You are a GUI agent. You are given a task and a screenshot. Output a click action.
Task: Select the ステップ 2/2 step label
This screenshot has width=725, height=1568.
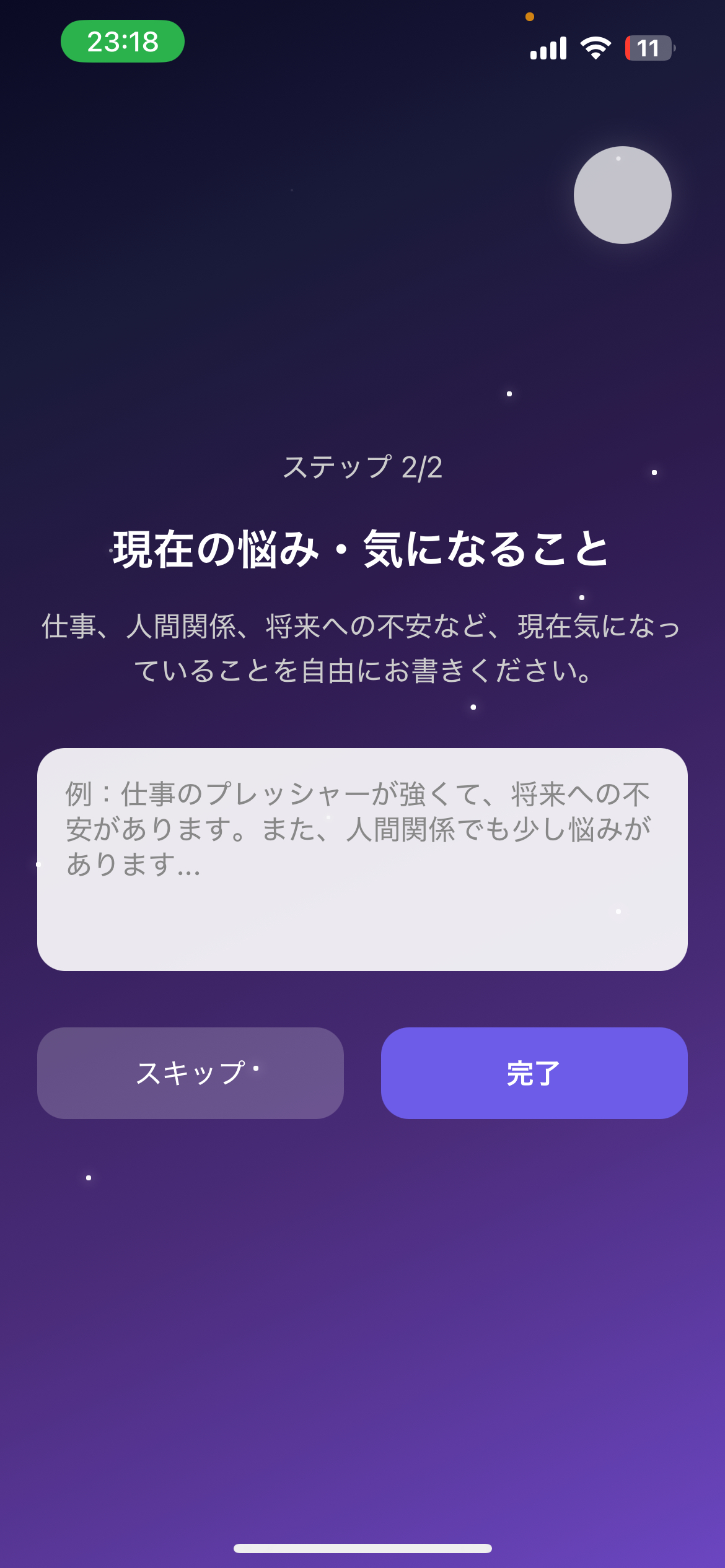point(362,469)
